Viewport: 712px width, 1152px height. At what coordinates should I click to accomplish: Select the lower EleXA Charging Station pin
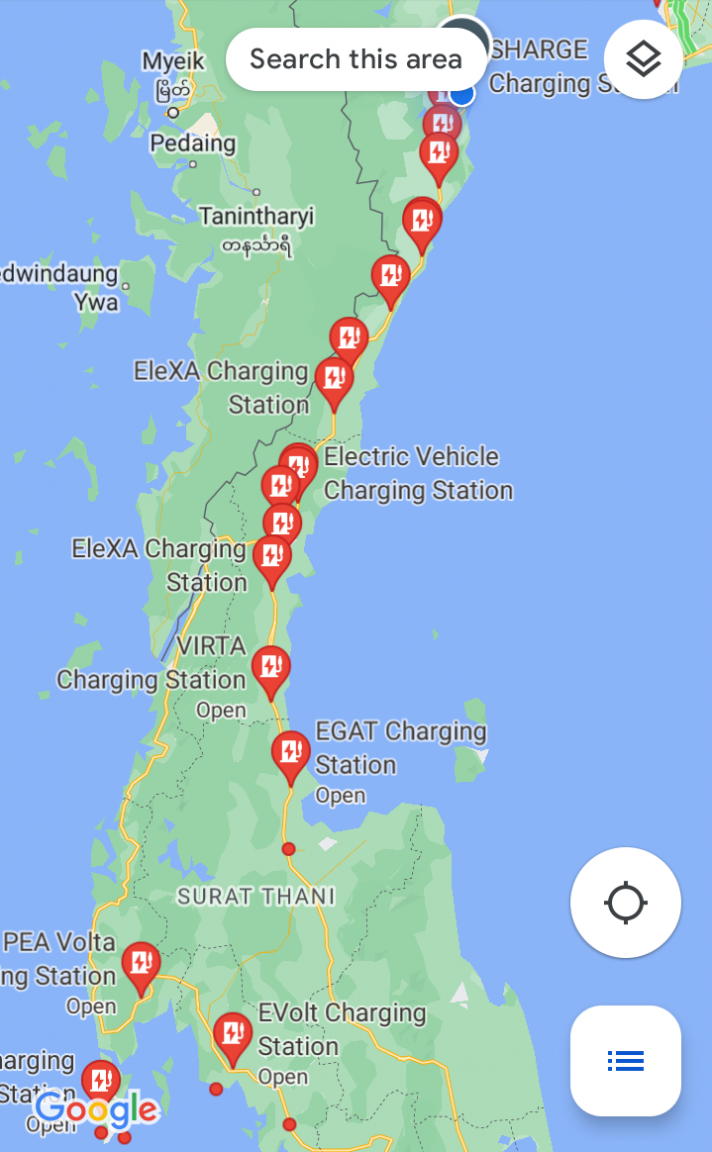click(271, 557)
